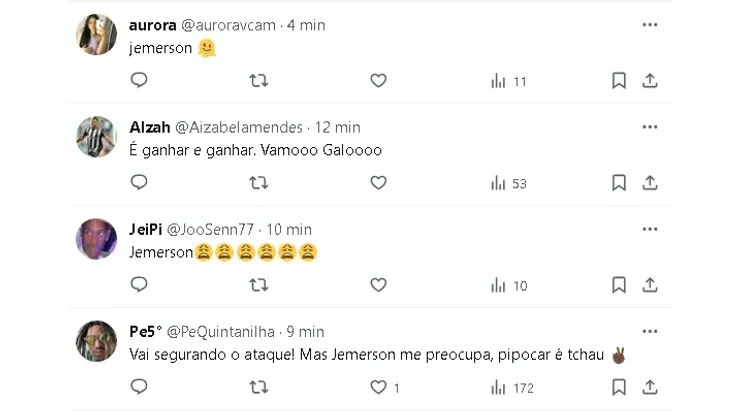Open overflow menu on aurora's tweet
Image resolution: width=740 pixels, height=416 pixels.
click(650, 25)
